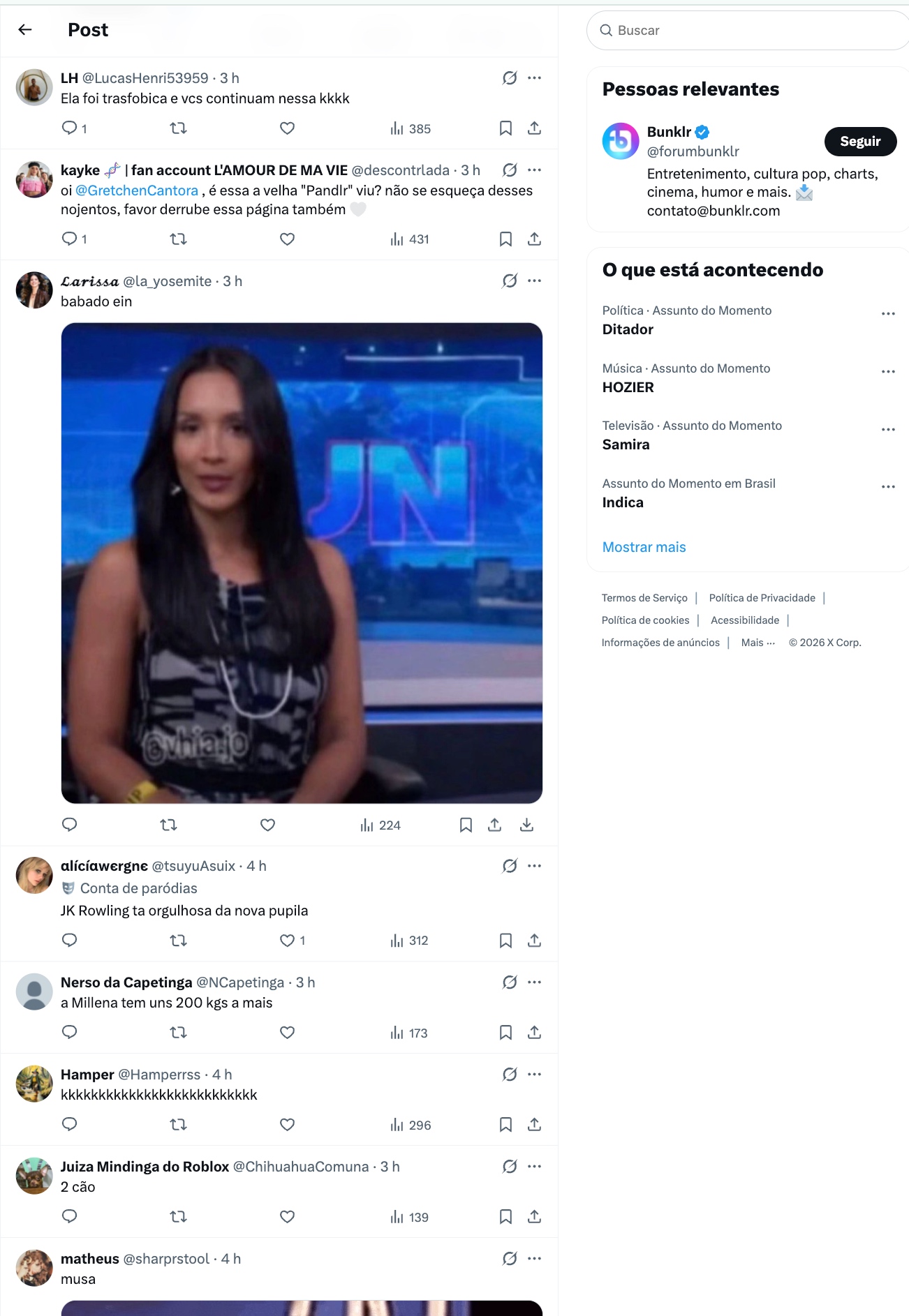View the HOZIER music trend
The width and height of the screenshot is (909, 1316).
click(628, 387)
